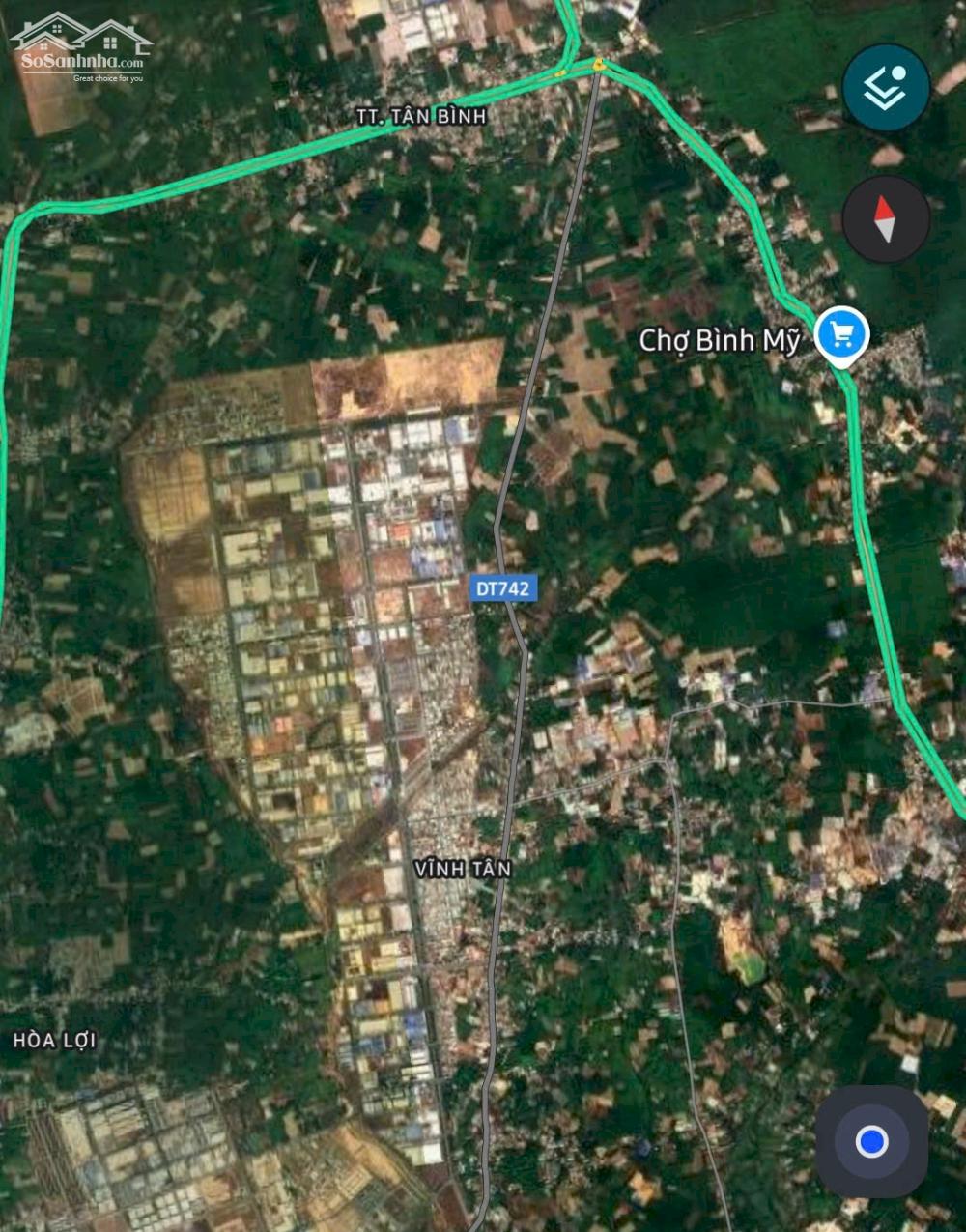Center map on my location
This screenshot has width=966, height=1232.
coord(871,1141)
